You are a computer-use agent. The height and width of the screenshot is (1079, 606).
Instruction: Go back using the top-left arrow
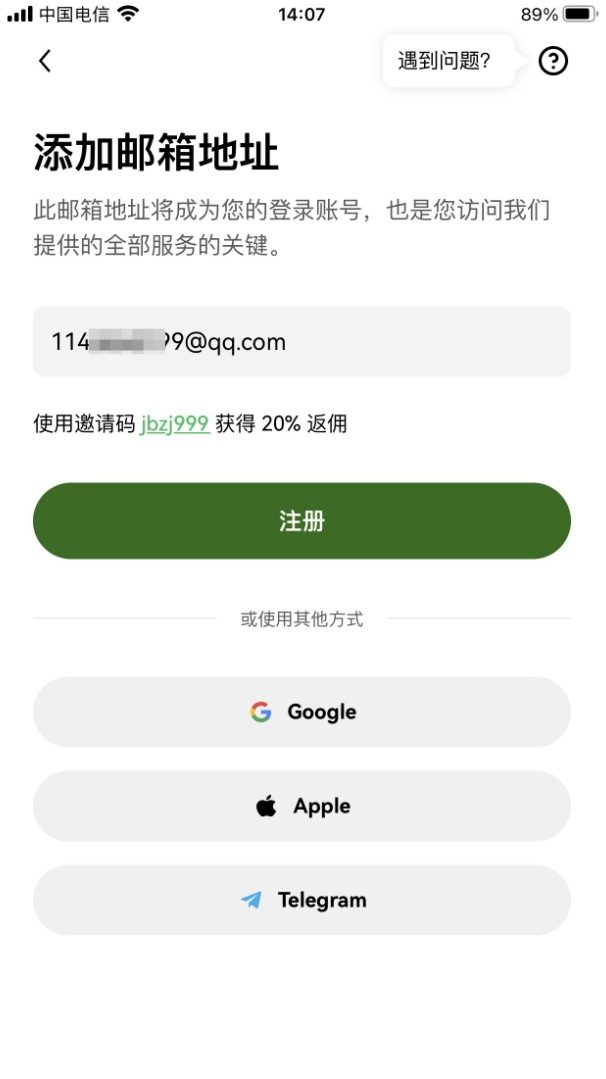click(x=45, y=61)
